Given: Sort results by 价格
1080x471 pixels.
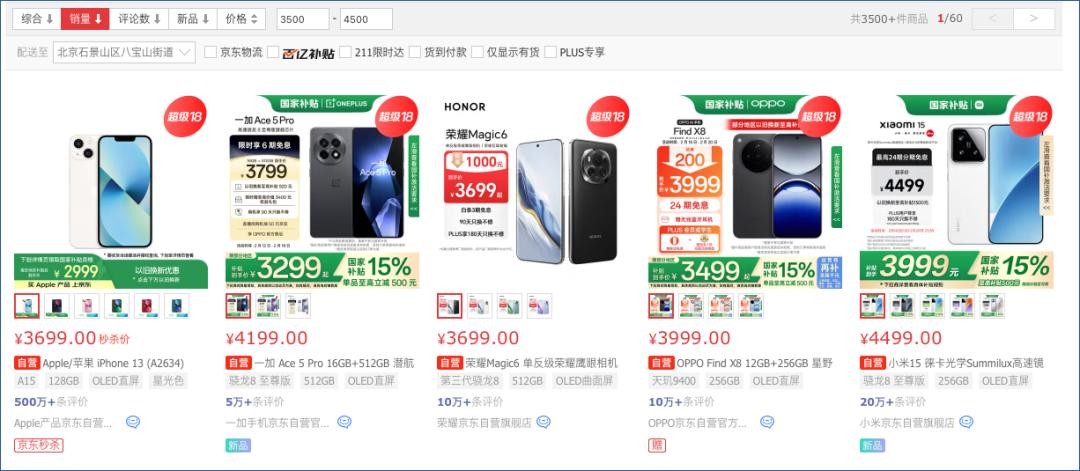Looking at the screenshot, I should coord(242,19).
